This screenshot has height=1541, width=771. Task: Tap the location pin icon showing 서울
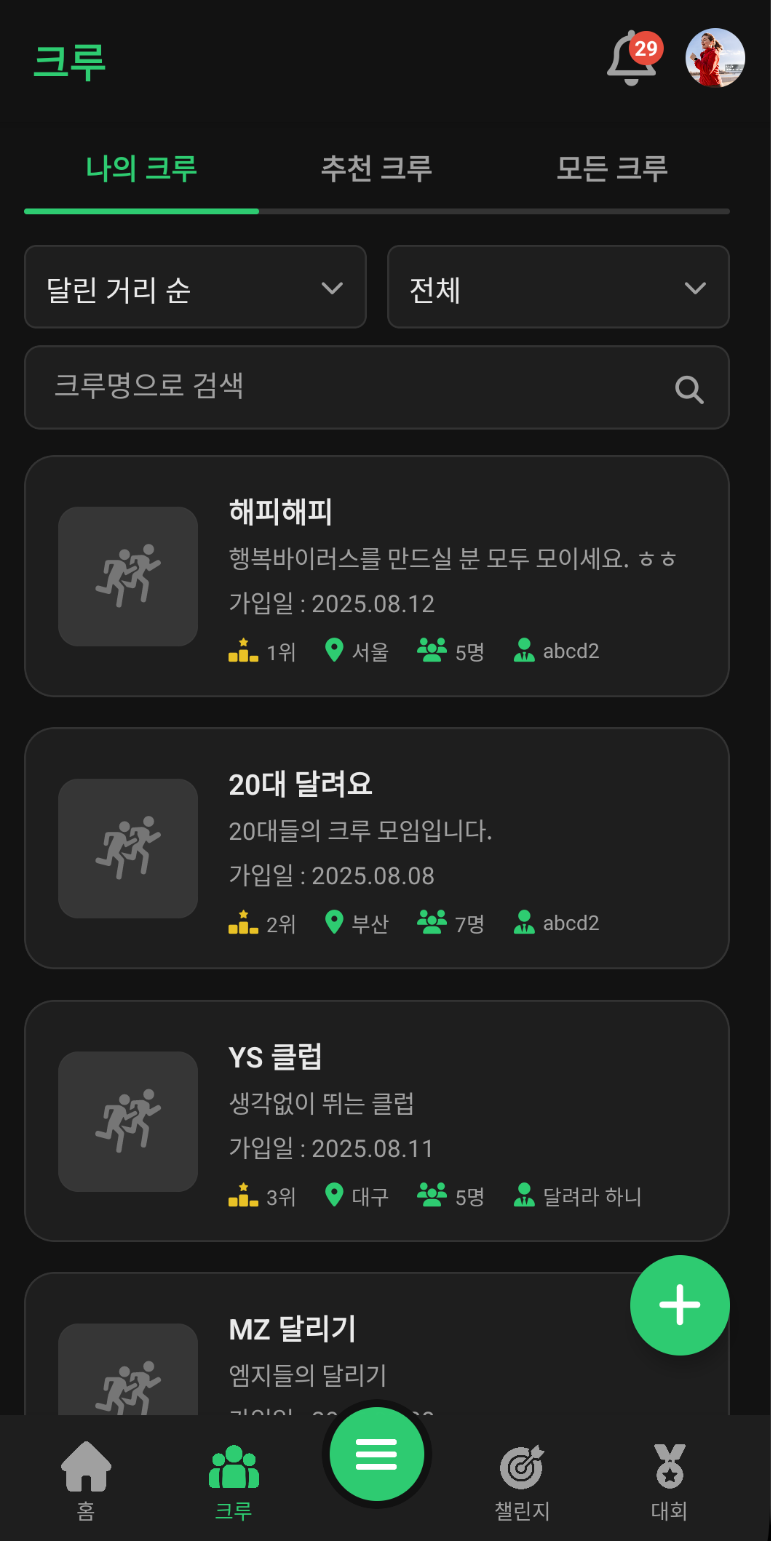pos(334,650)
